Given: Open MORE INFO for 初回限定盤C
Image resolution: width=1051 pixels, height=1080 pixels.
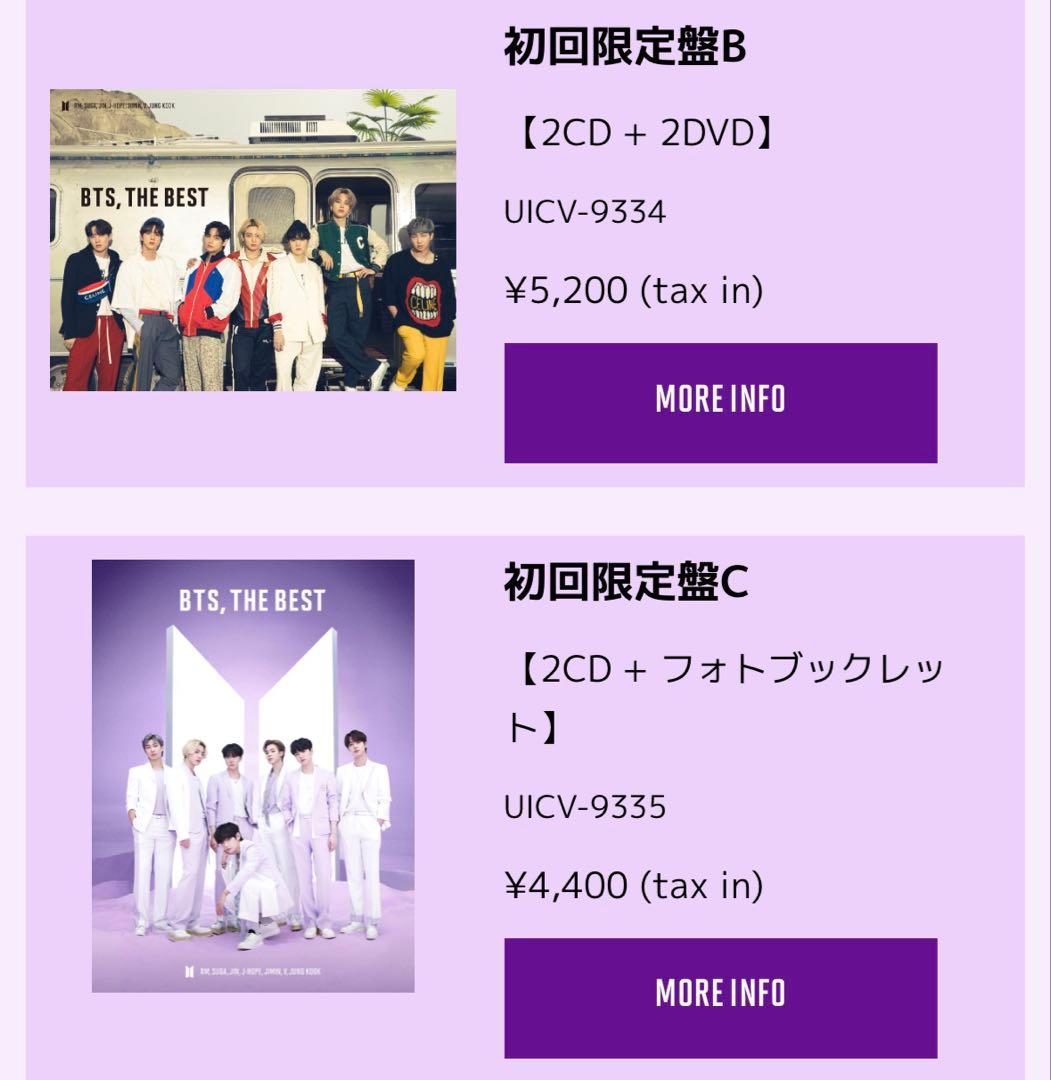Looking at the screenshot, I should 720,998.
